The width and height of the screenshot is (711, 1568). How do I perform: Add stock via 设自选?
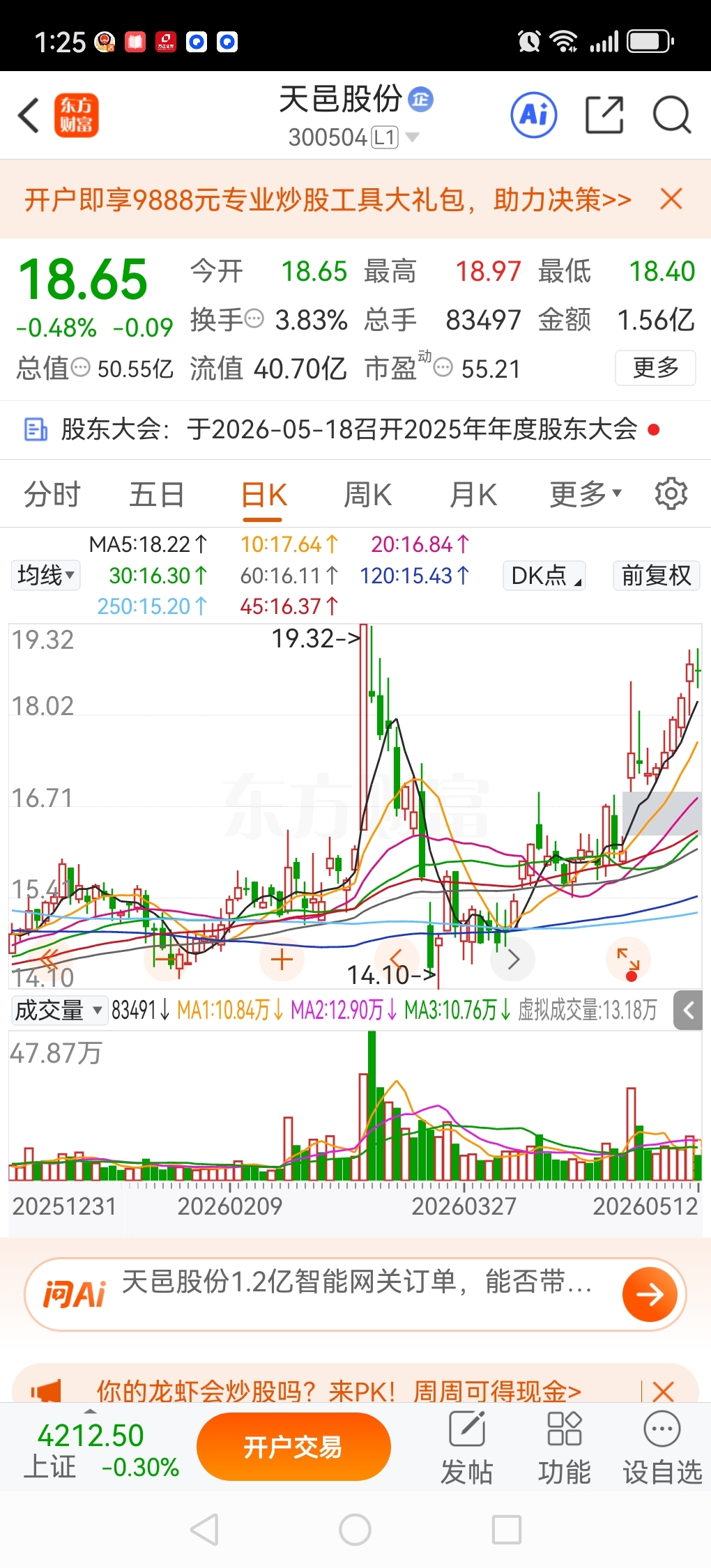(662, 1448)
